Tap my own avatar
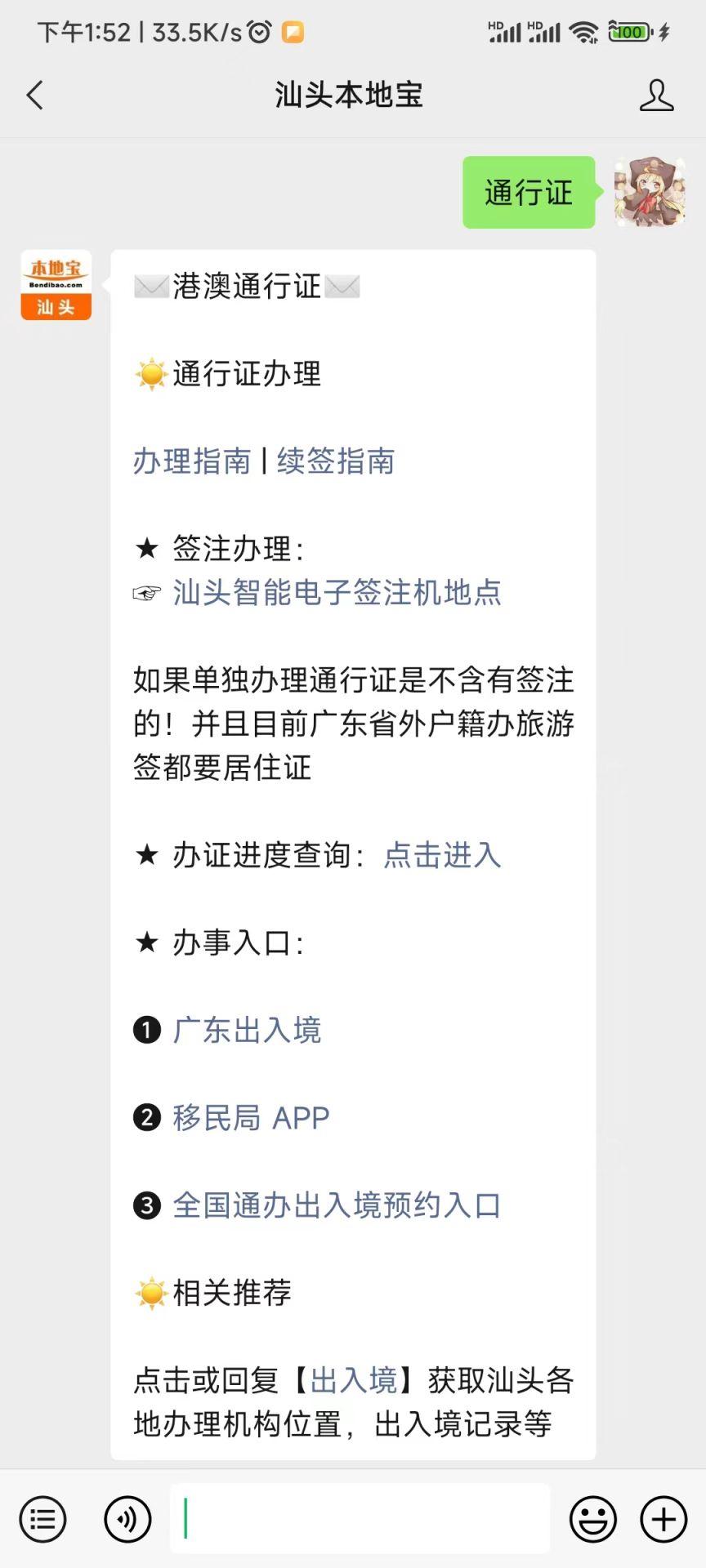This screenshot has width=706, height=1568. (650, 192)
